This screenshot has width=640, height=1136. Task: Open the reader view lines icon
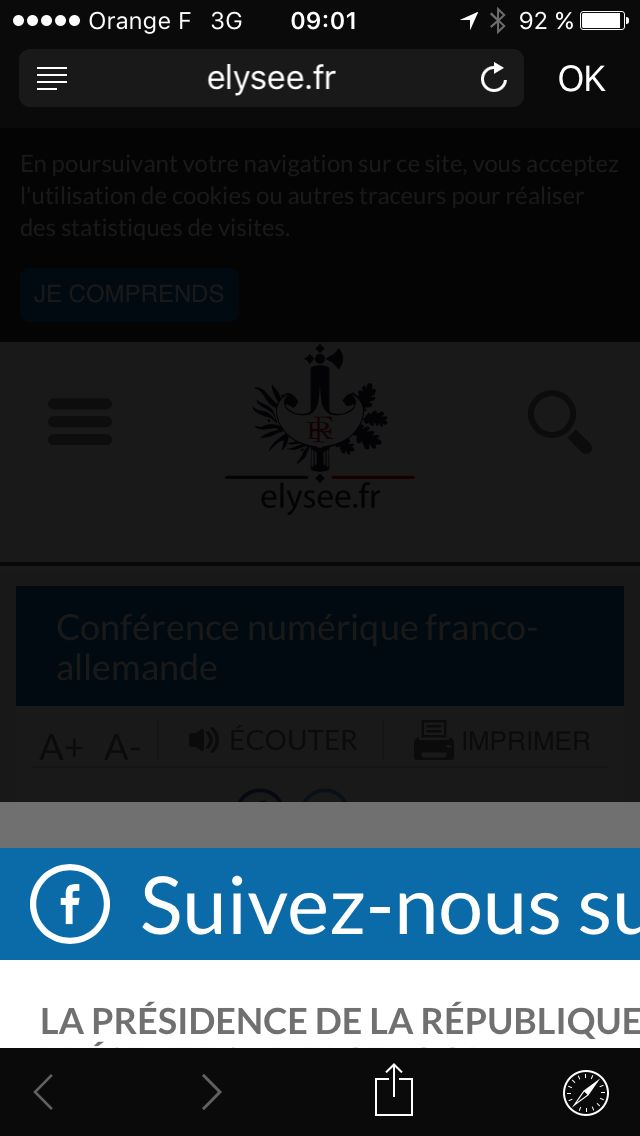[51, 78]
